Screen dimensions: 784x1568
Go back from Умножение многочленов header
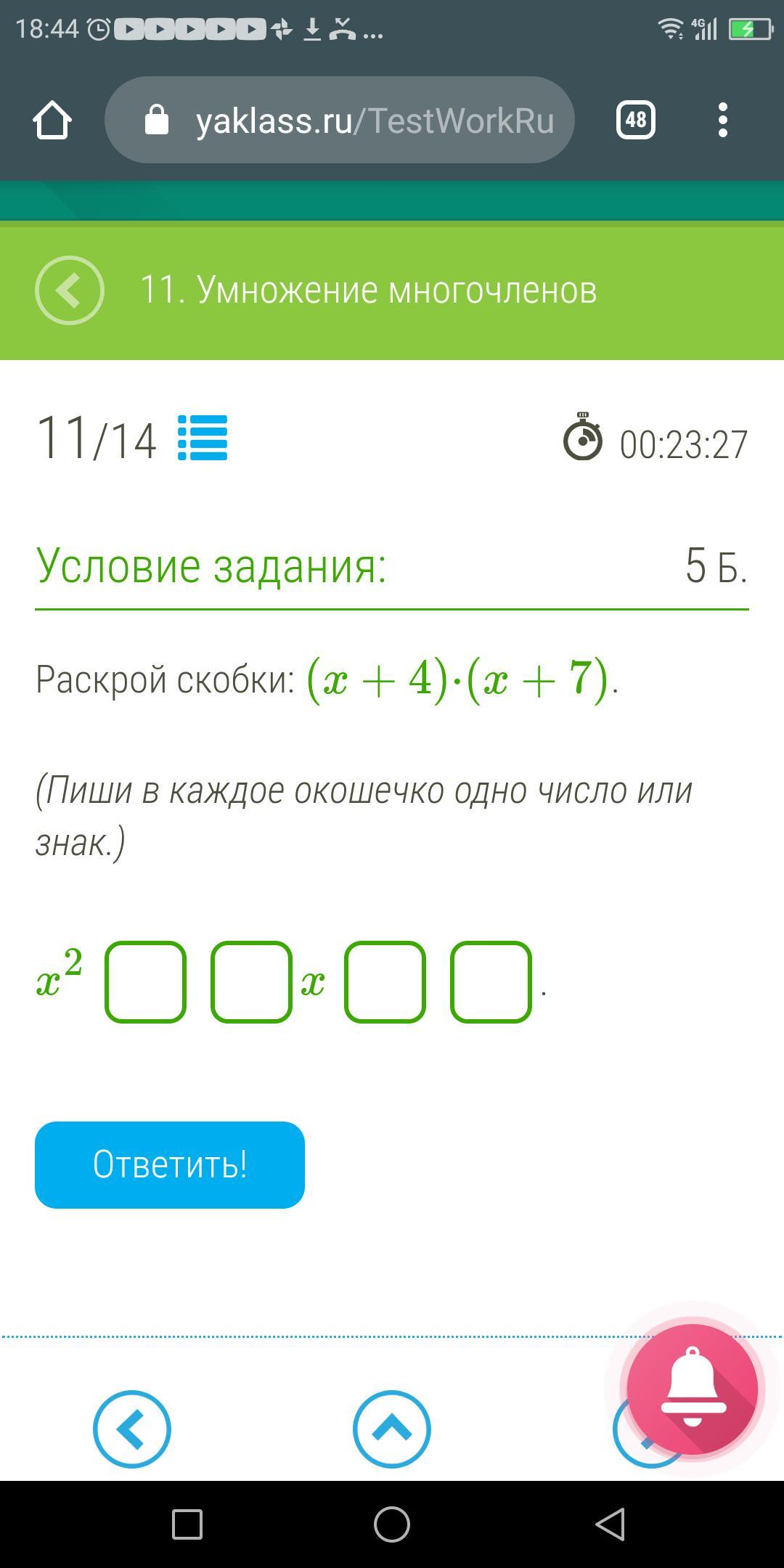tap(70, 290)
